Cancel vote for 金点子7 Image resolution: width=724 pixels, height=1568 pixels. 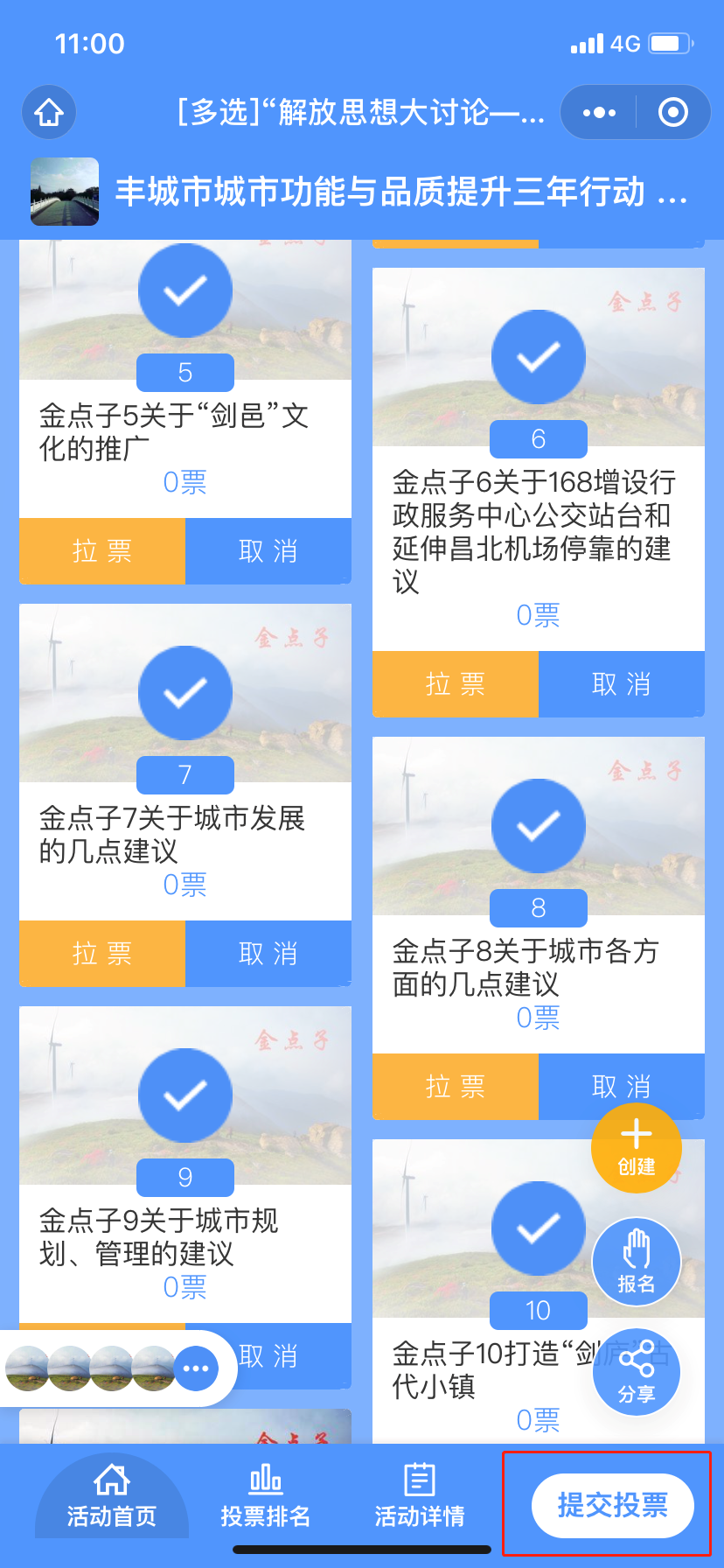tap(268, 954)
